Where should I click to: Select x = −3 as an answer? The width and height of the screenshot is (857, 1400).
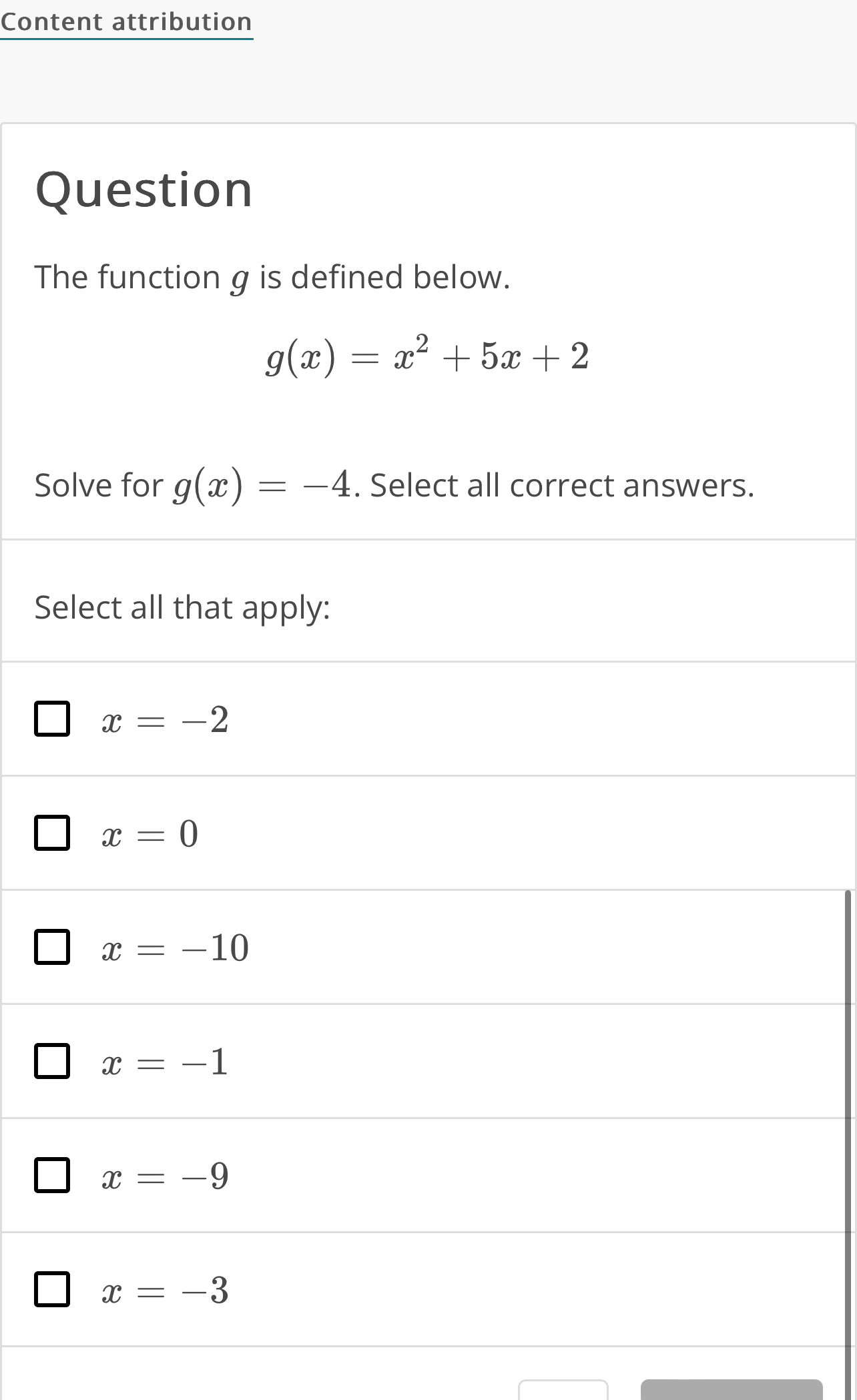click(52, 1289)
